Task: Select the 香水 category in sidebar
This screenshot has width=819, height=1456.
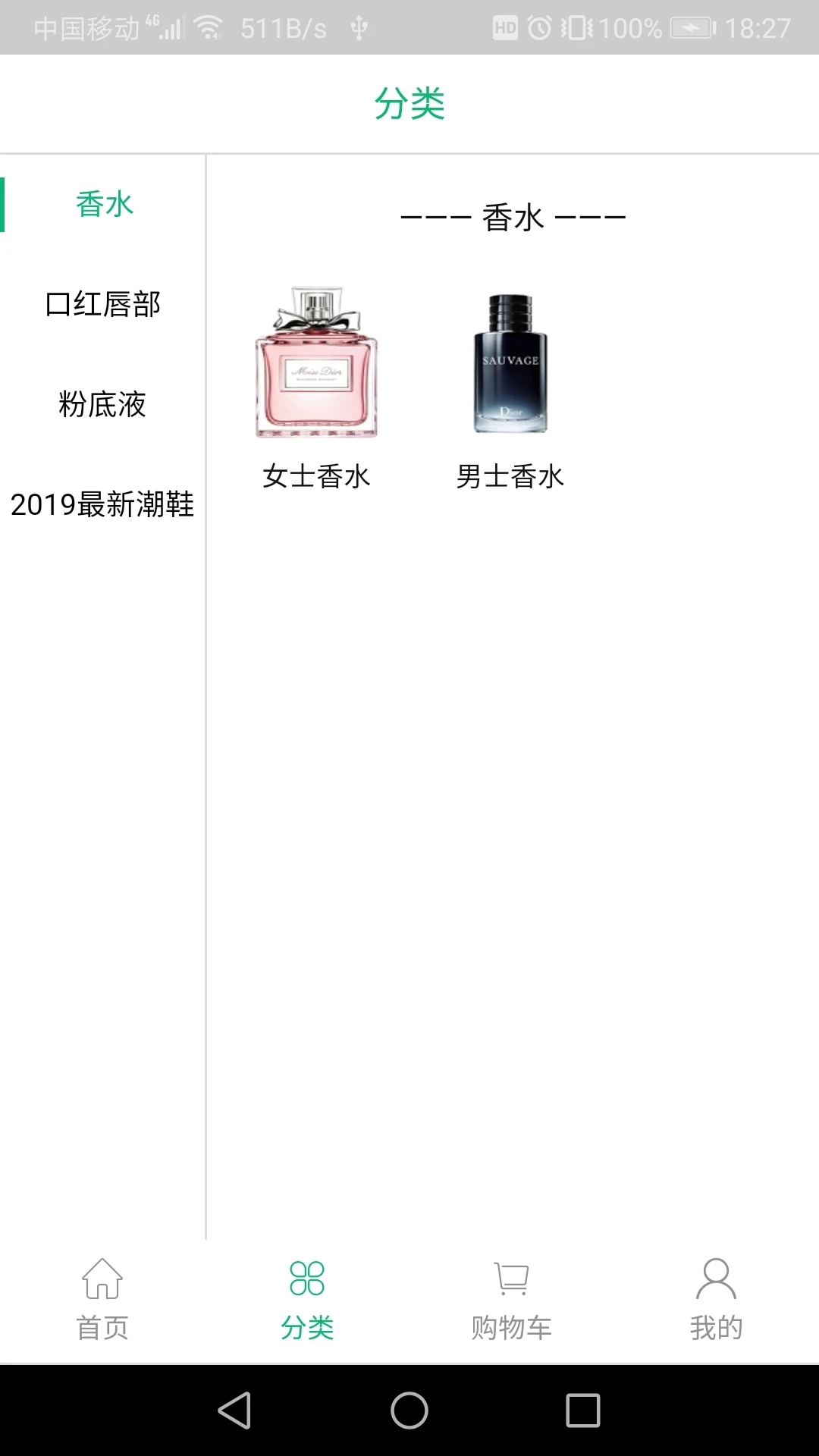Action: (x=104, y=205)
